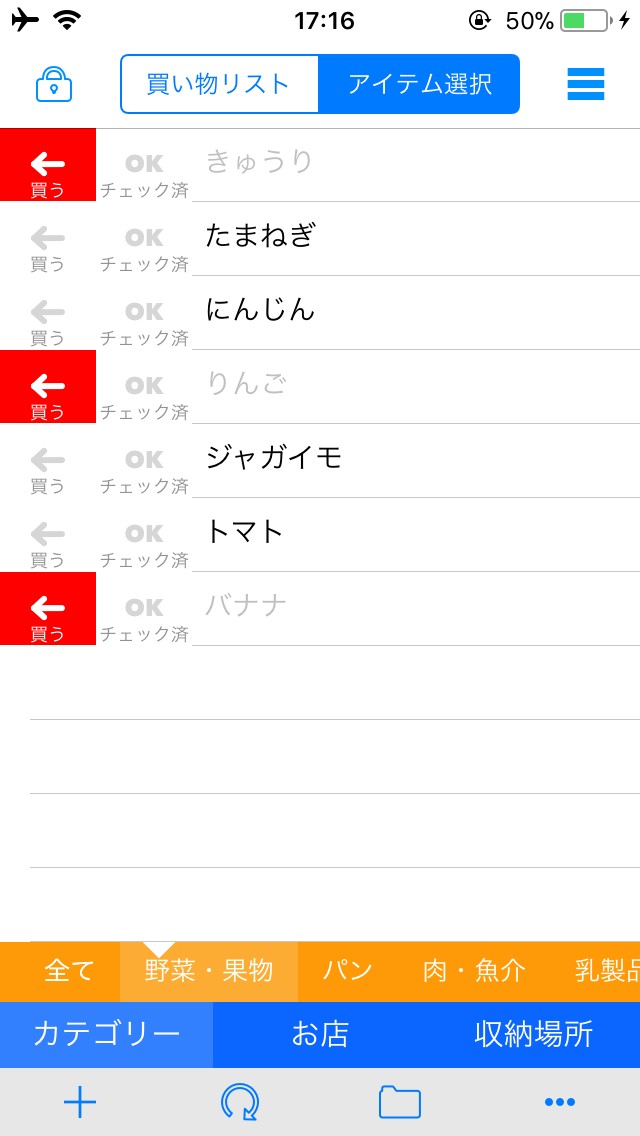Open the hamburger menu
The image size is (640, 1136).
click(585, 84)
